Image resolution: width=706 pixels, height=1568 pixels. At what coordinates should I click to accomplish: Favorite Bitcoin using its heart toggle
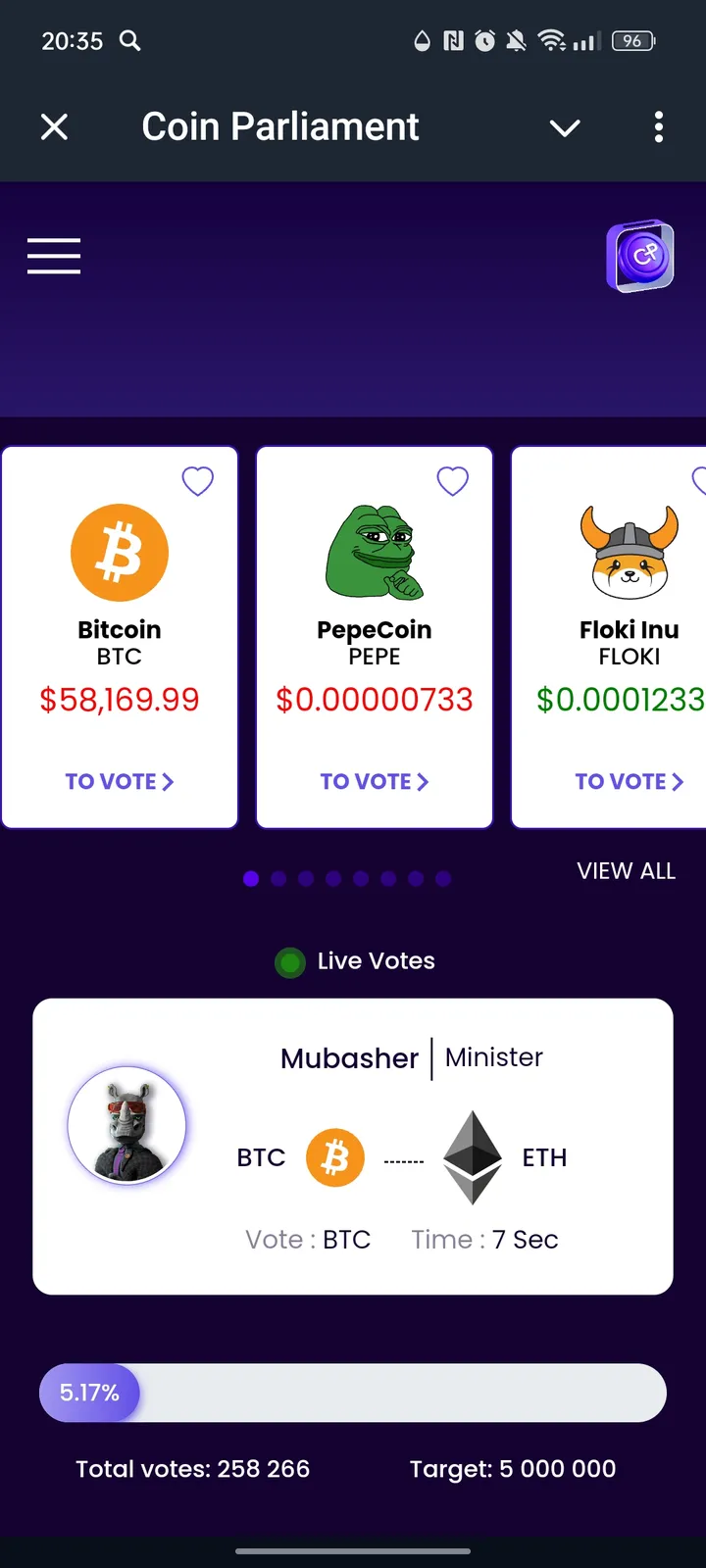pos(197,481)
